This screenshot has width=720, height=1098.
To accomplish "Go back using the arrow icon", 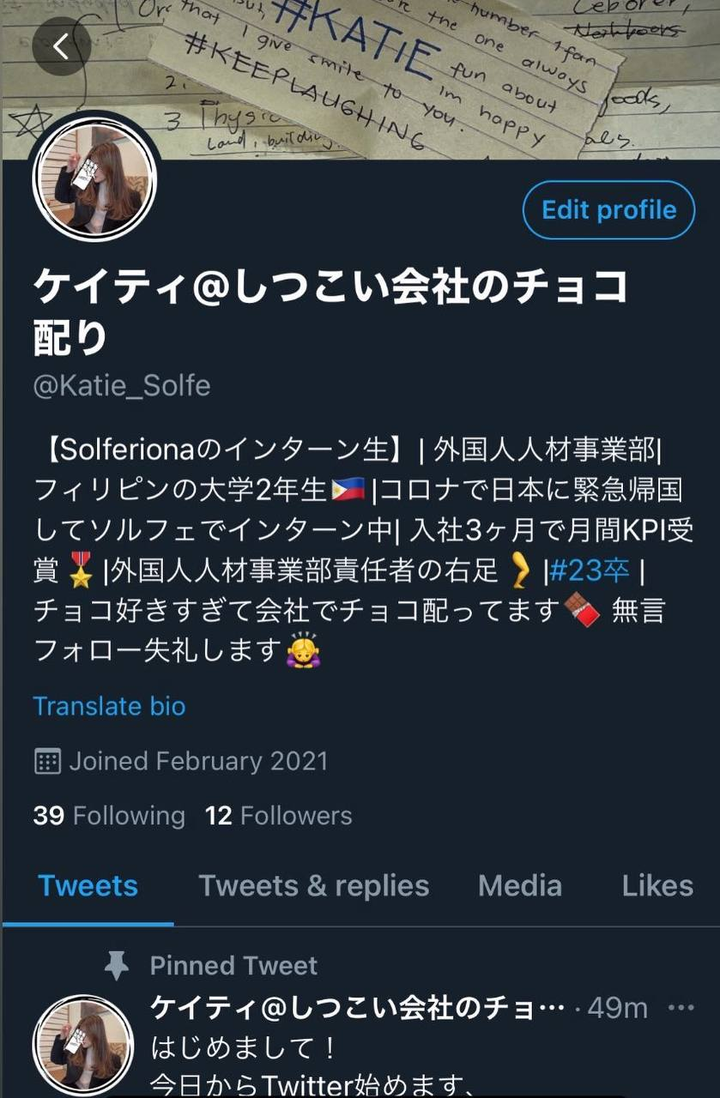I will pos(61,45).
